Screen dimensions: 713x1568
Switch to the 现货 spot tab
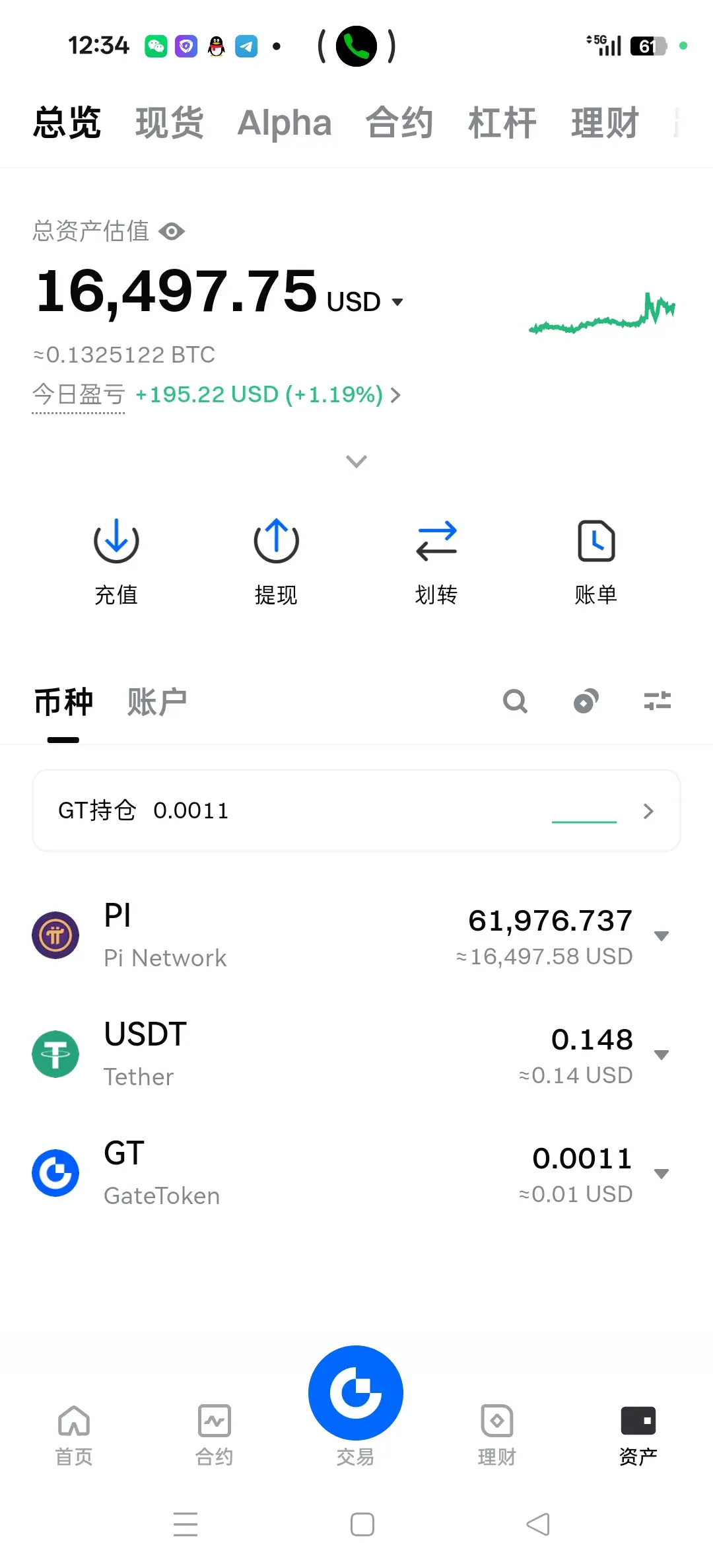tap(169, 123)
